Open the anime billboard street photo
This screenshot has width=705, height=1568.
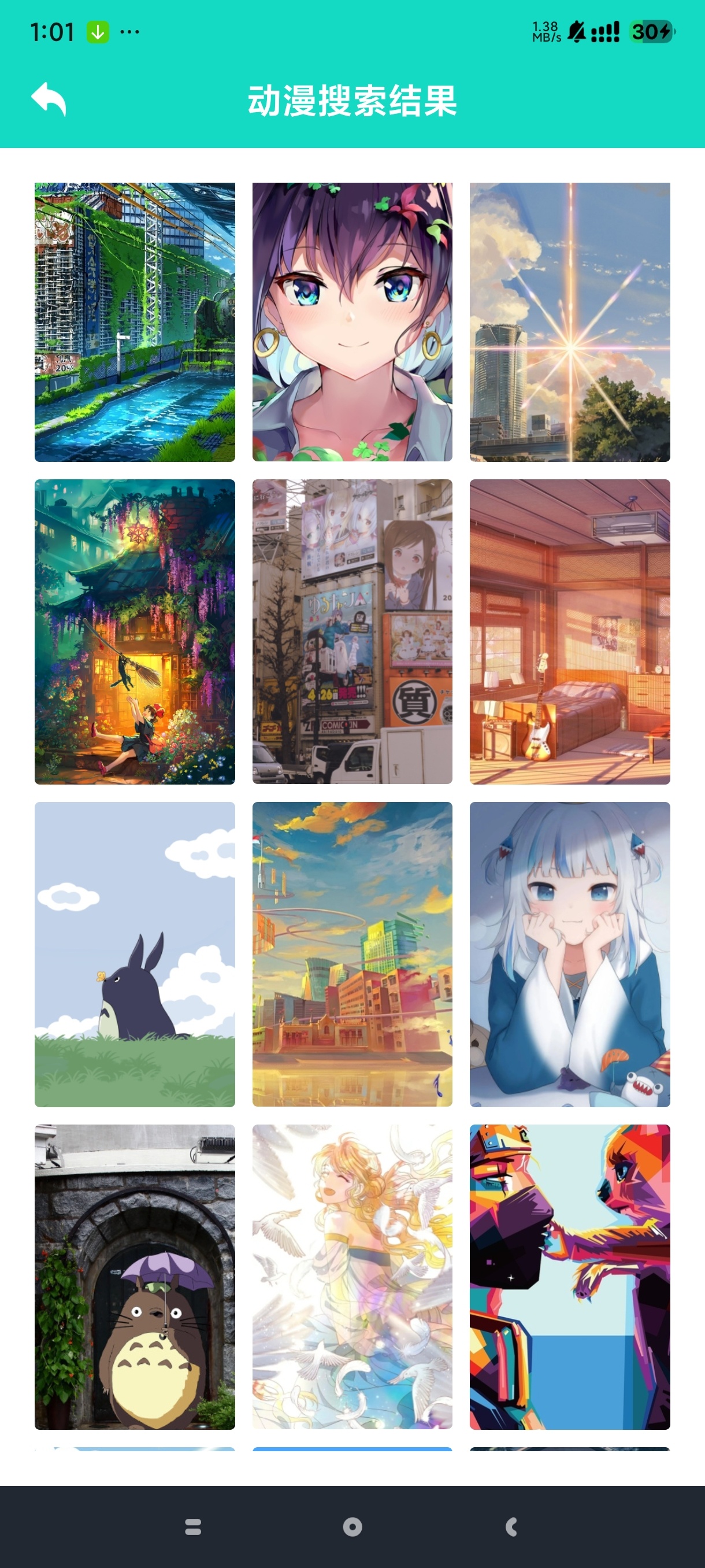click(x=352, y=631)
